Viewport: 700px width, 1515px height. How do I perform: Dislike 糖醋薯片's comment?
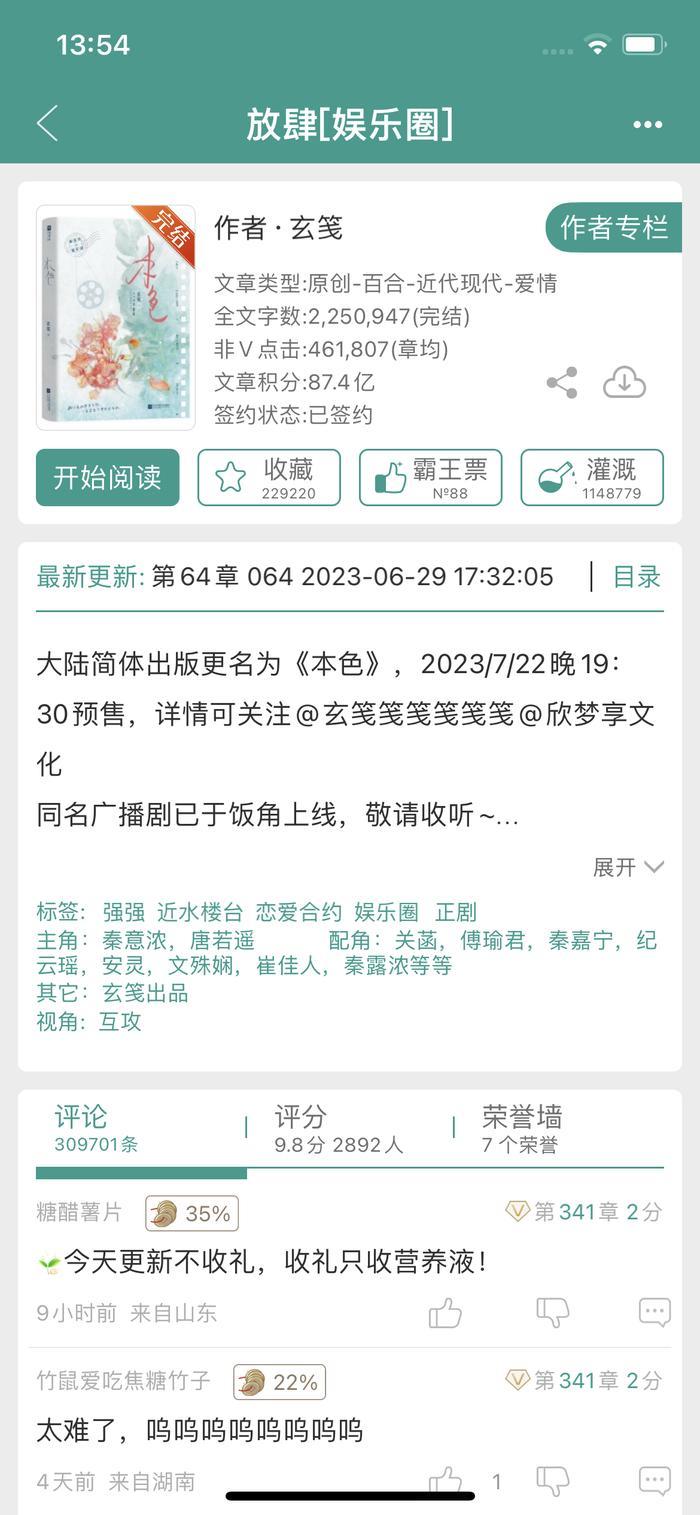[x=552, y=1312]
